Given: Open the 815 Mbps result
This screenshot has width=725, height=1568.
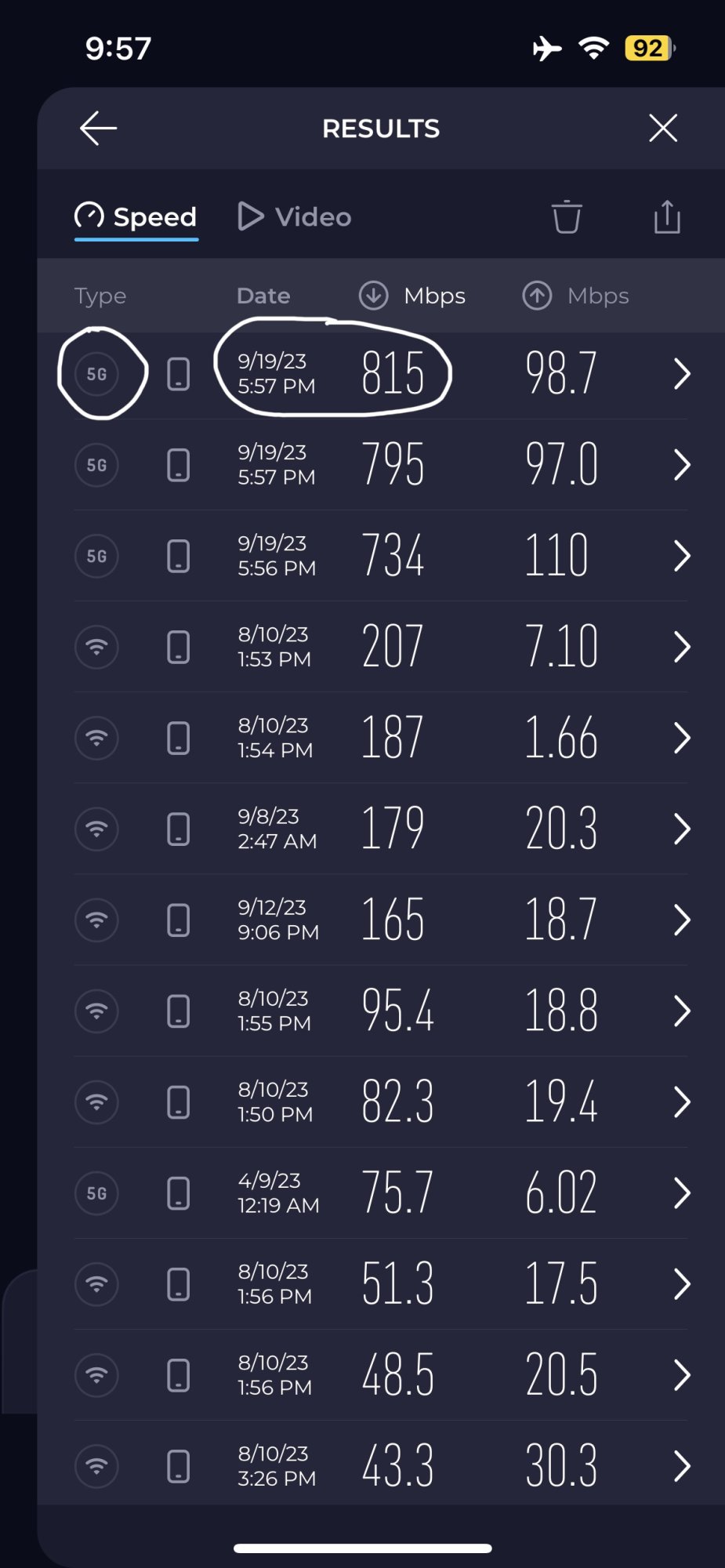Looking at the screenshot, I should click(381, 374).
